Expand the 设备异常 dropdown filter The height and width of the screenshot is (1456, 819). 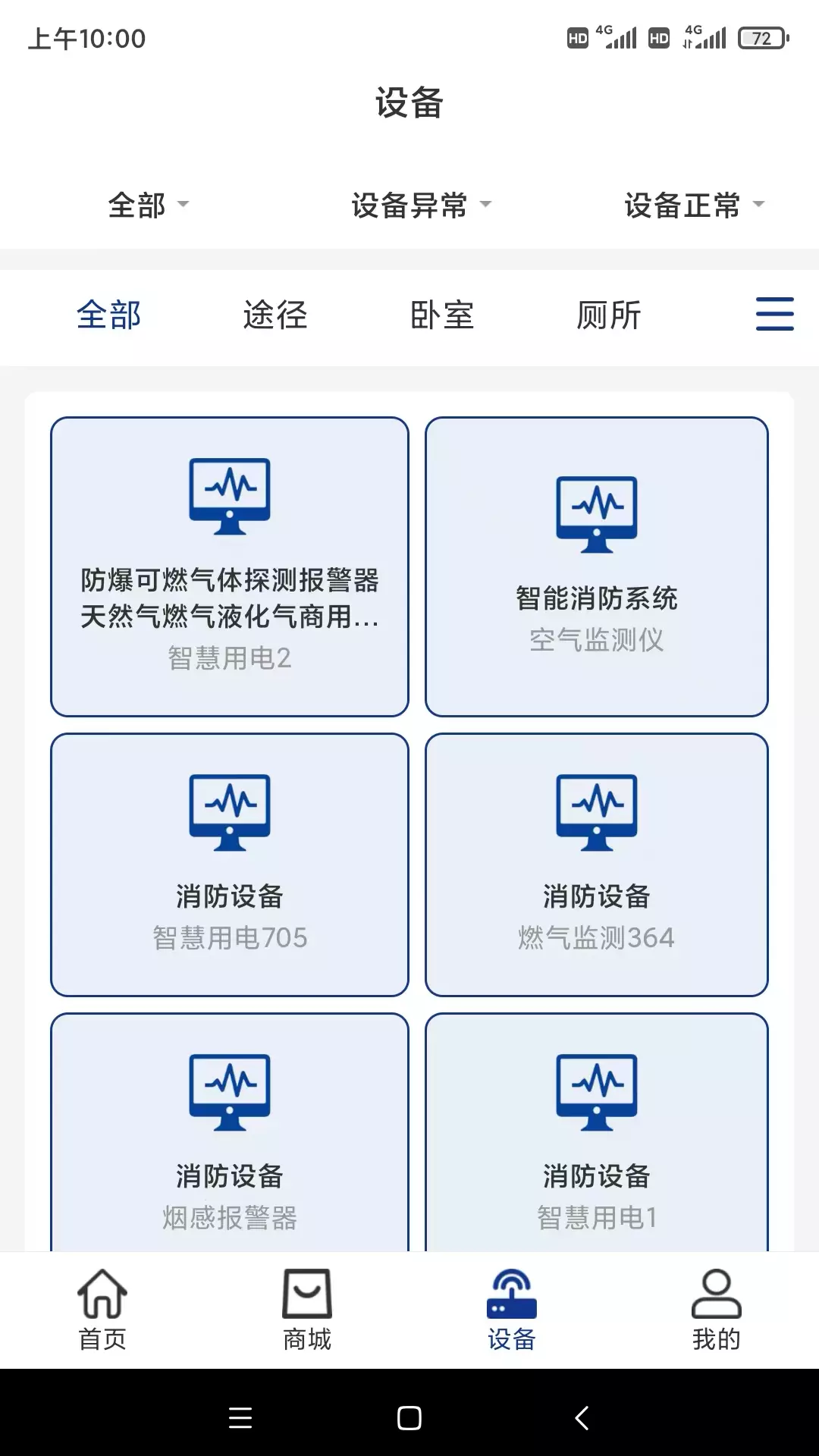tap(421, 206)
